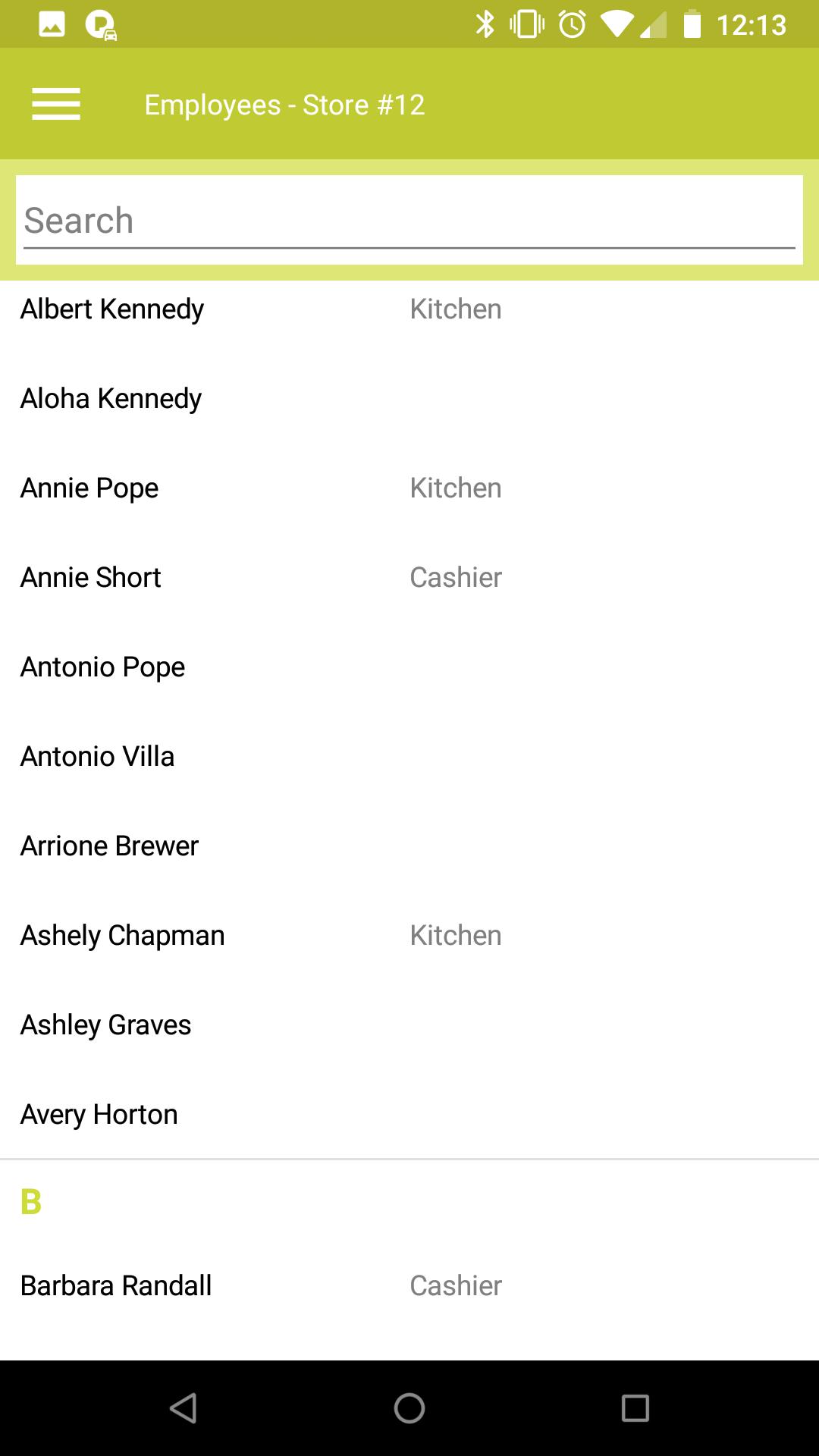This screenshot has height=1456, width=819.
Task: Open Barbara Randall's profile
Action: tap(116, 1286)
